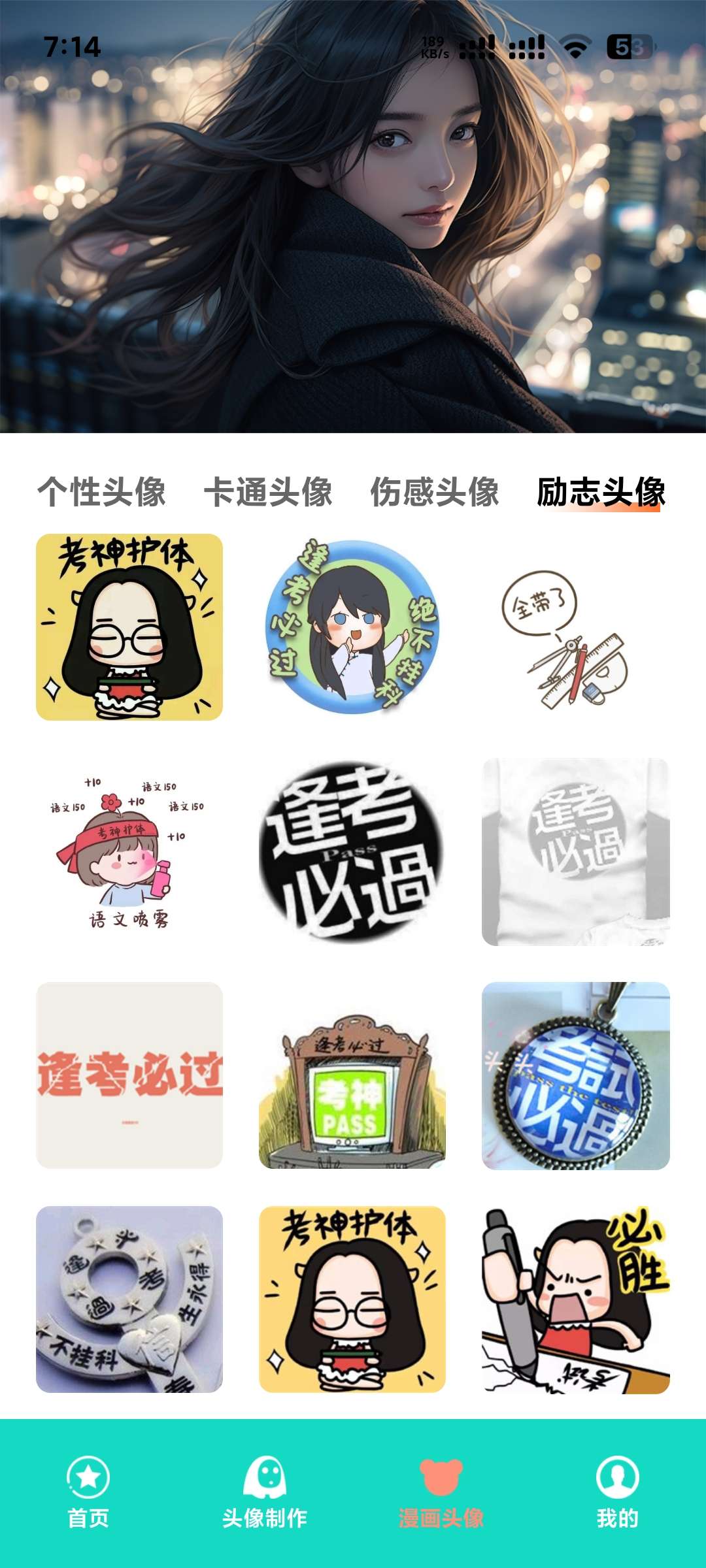Select the red text 逢考必过 avatar
Screen dimensions: 706x1568
tap(129, 1075)
